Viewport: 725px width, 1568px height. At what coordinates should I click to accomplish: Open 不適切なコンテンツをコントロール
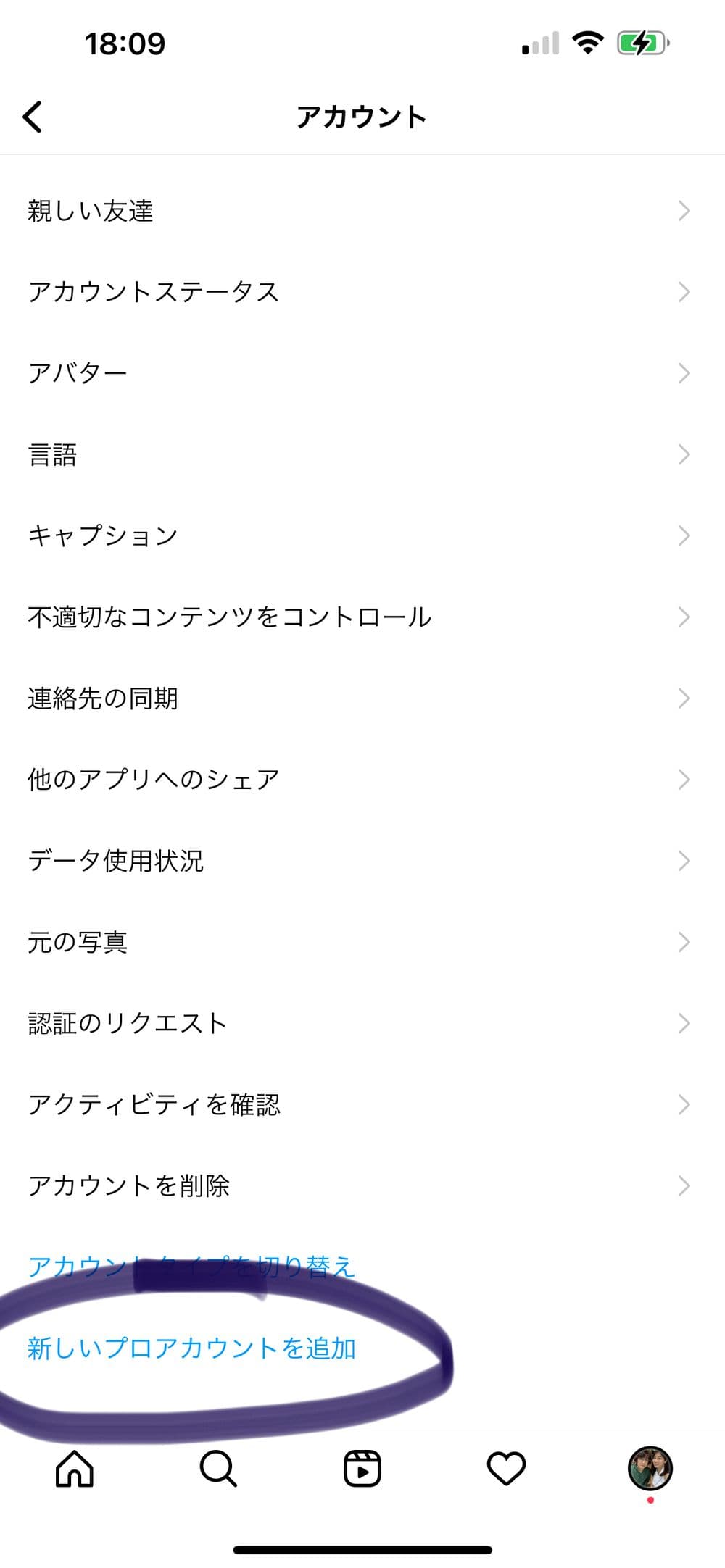[229, 617]
